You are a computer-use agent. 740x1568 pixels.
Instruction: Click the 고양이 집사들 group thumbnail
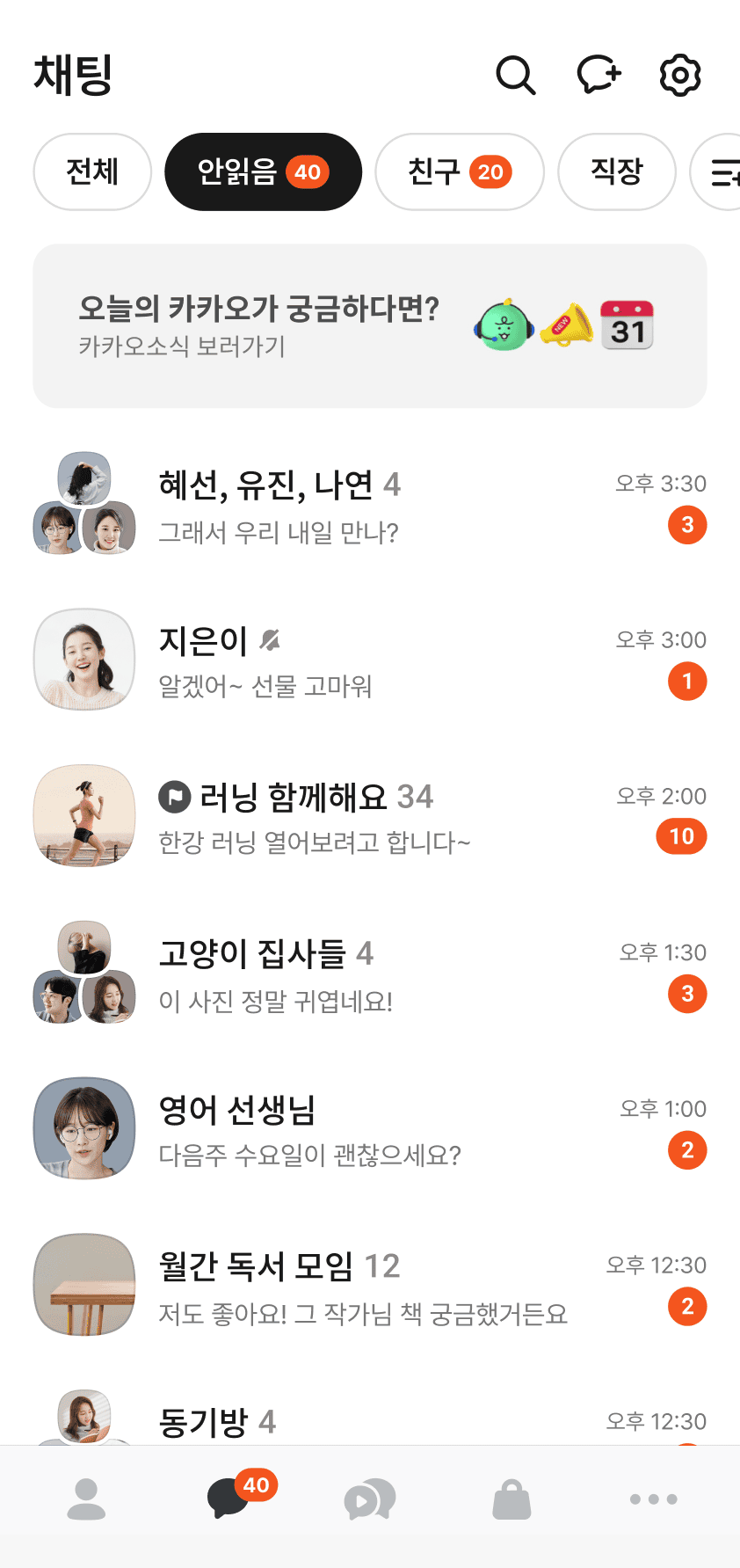(83, 972)
